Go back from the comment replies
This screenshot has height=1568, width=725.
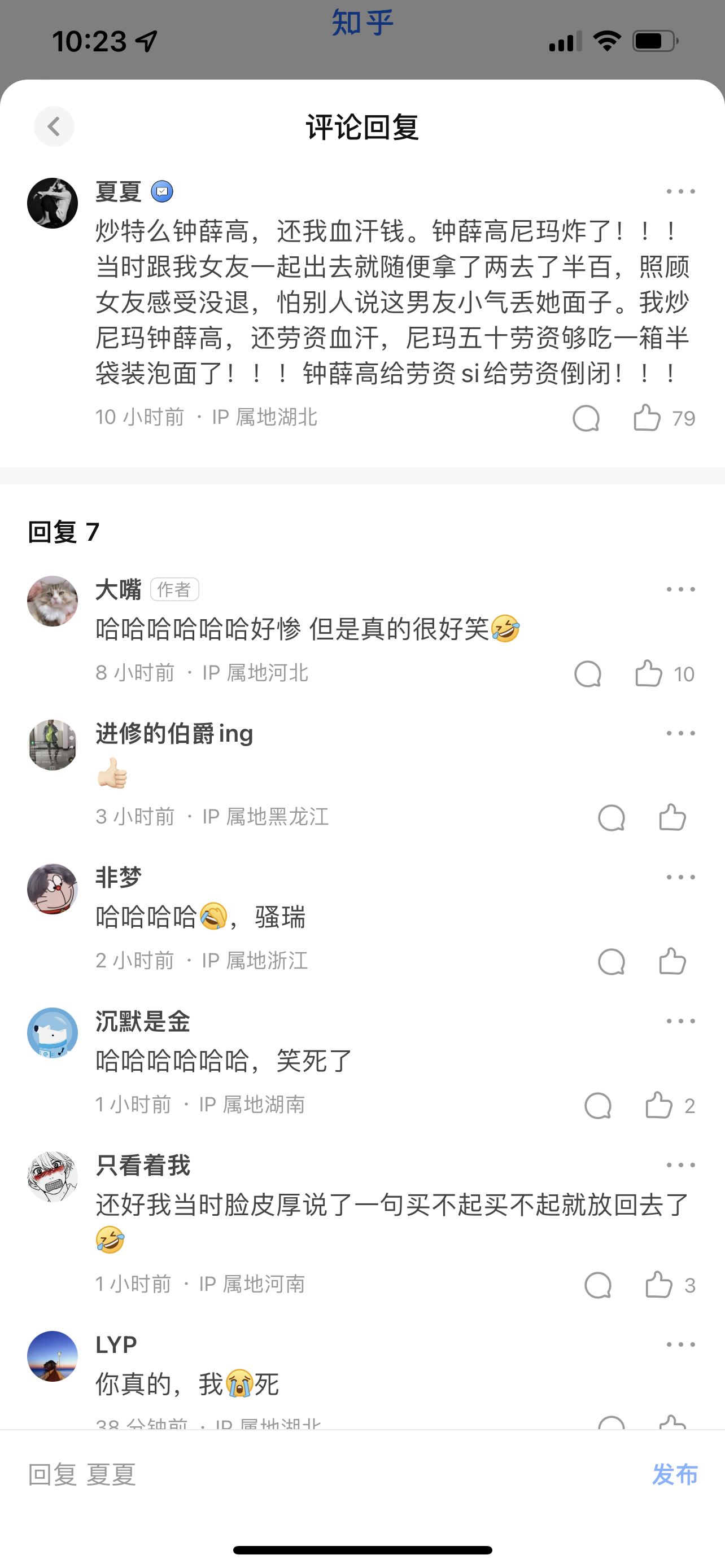point(54,126)
